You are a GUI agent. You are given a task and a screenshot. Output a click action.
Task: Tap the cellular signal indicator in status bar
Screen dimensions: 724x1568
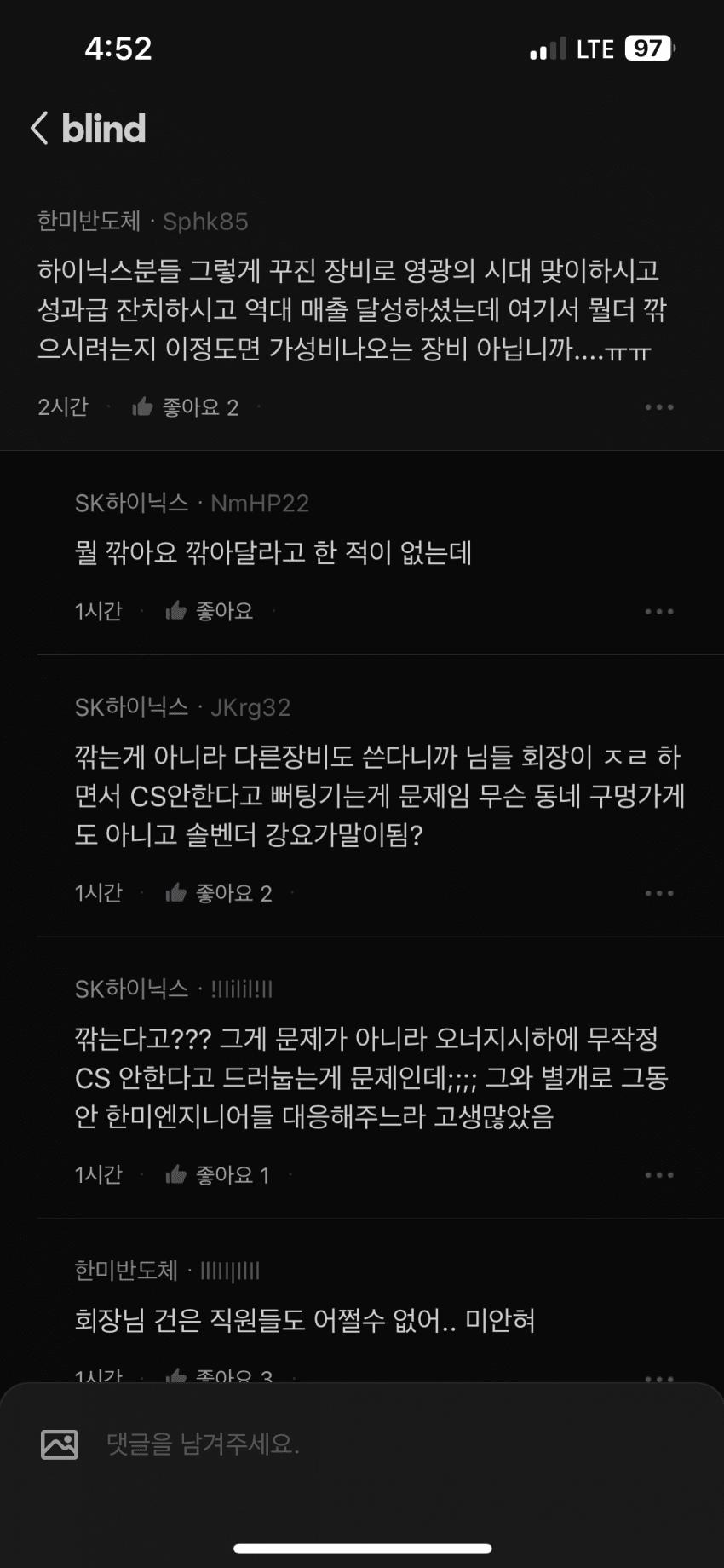[548, 49]
